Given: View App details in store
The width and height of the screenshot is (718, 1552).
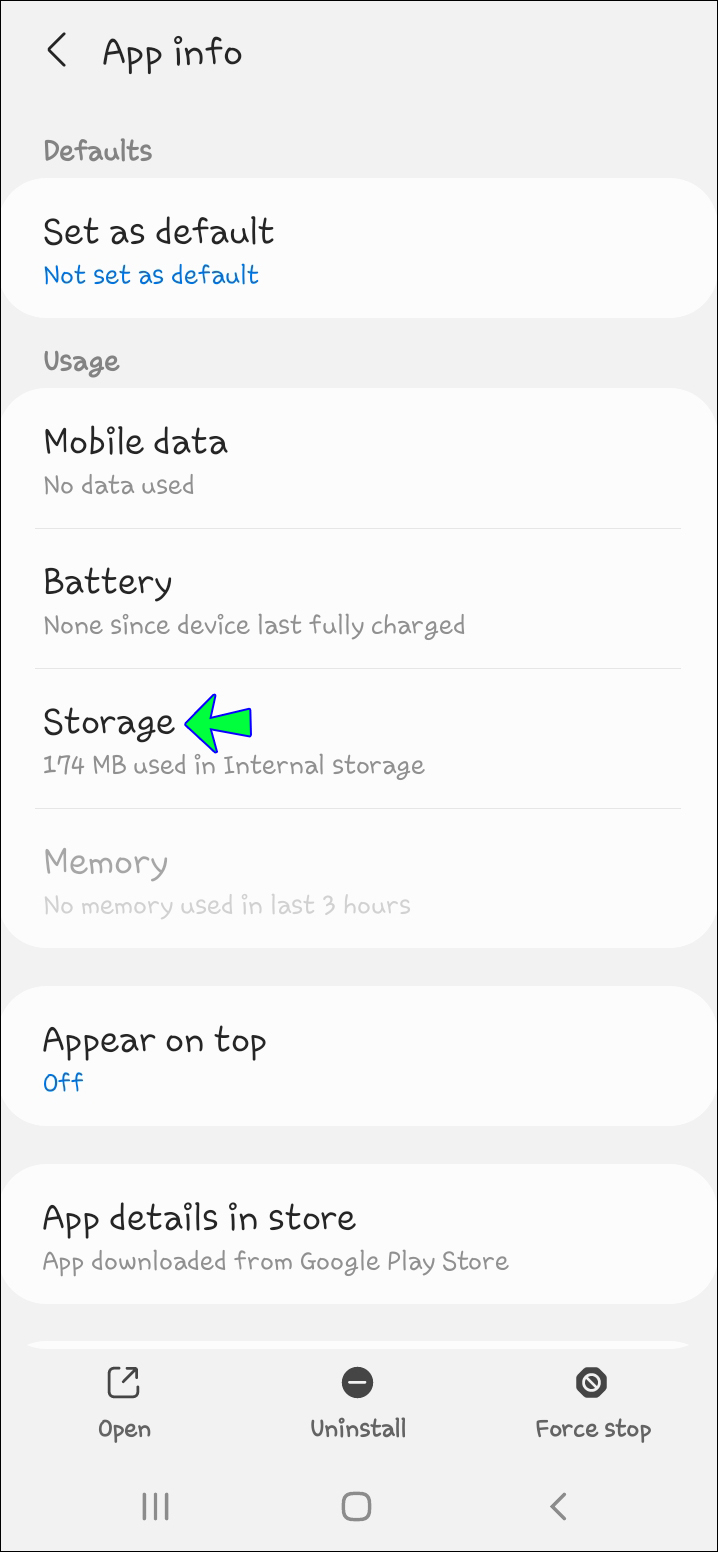Looking at the screenshot, I should pos(358,1236).
